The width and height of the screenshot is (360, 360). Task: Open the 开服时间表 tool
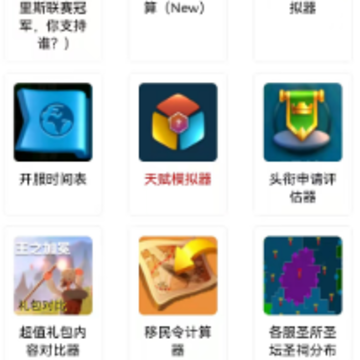(53, 144)
